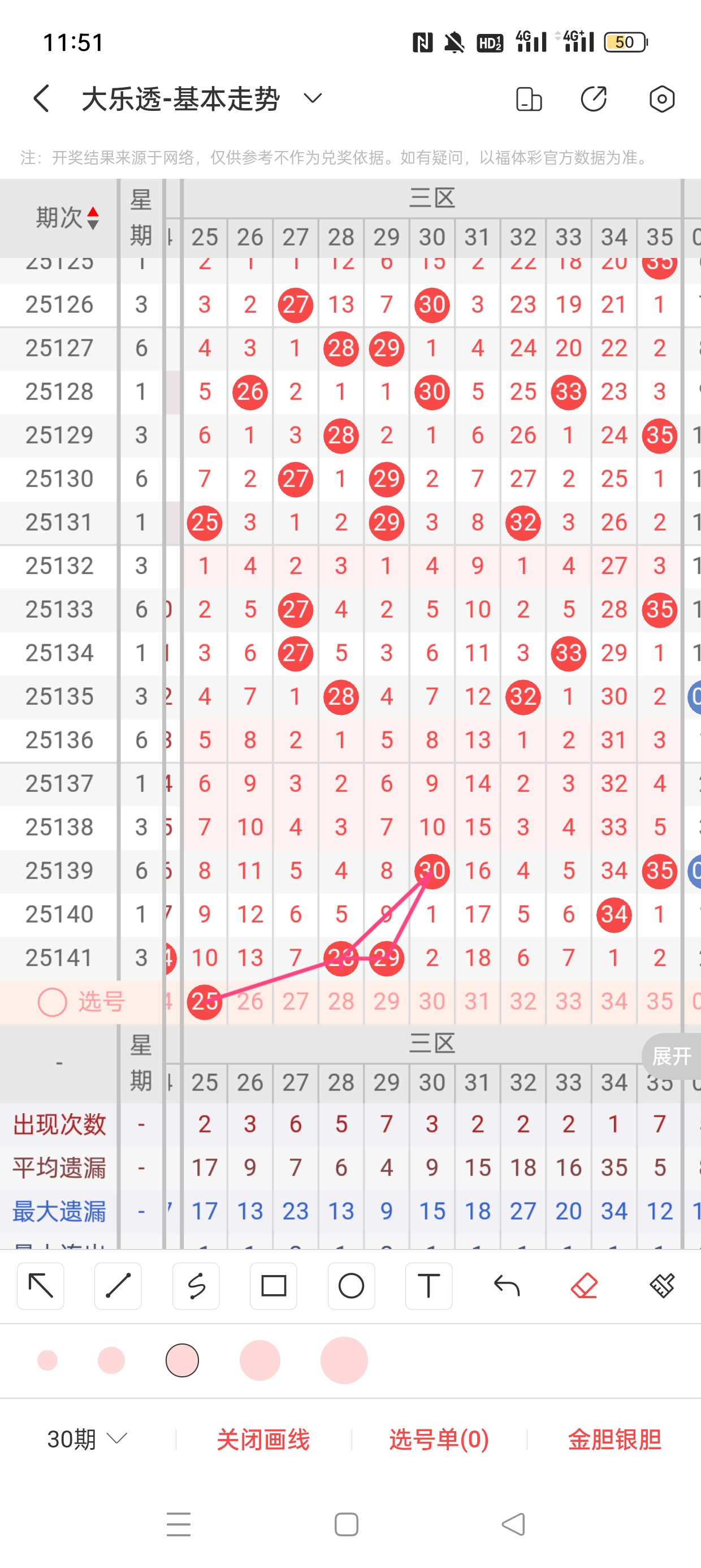Share the trend chart

[594, 99]
